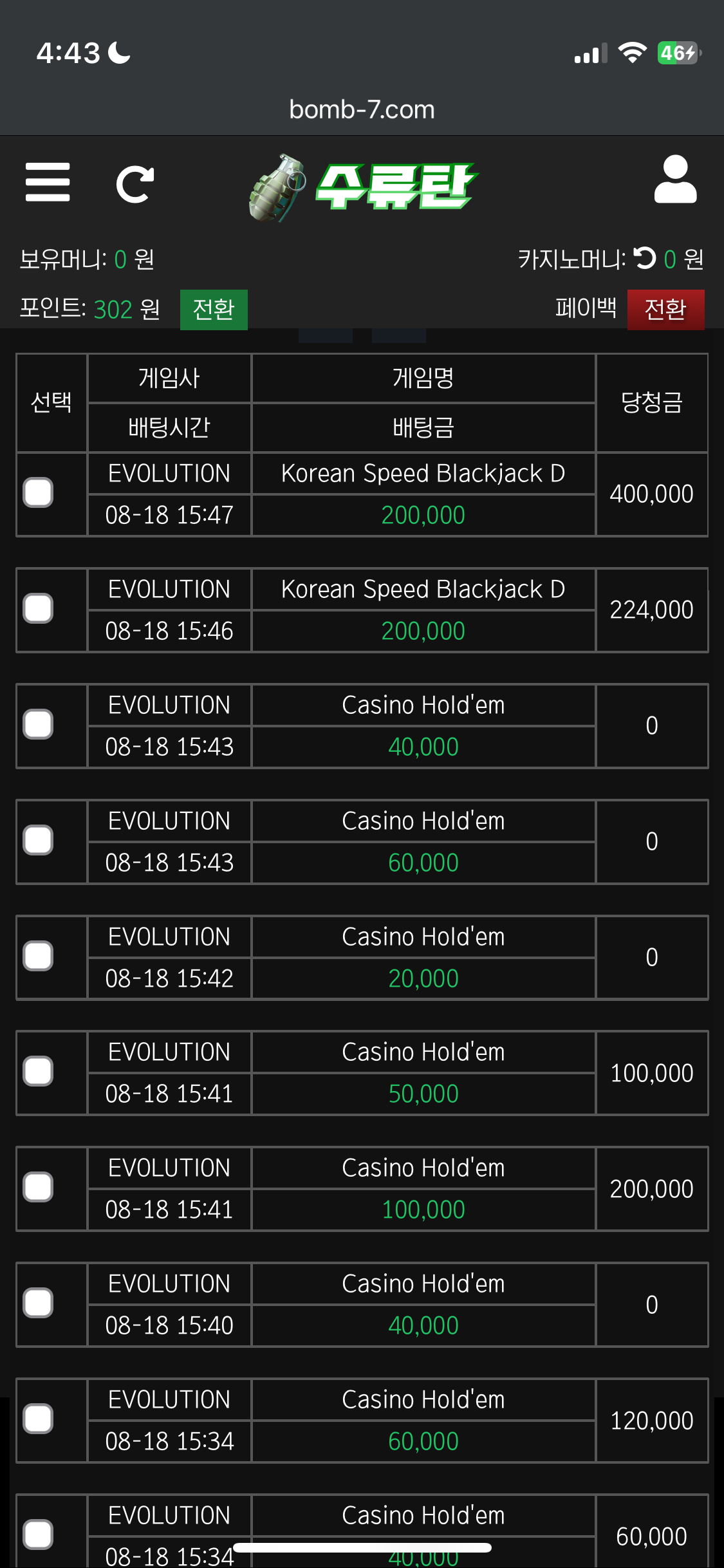
Task: Select the 15:34 Casino Hold'em 60,000 bet
Action: [x=38, y=1419]
